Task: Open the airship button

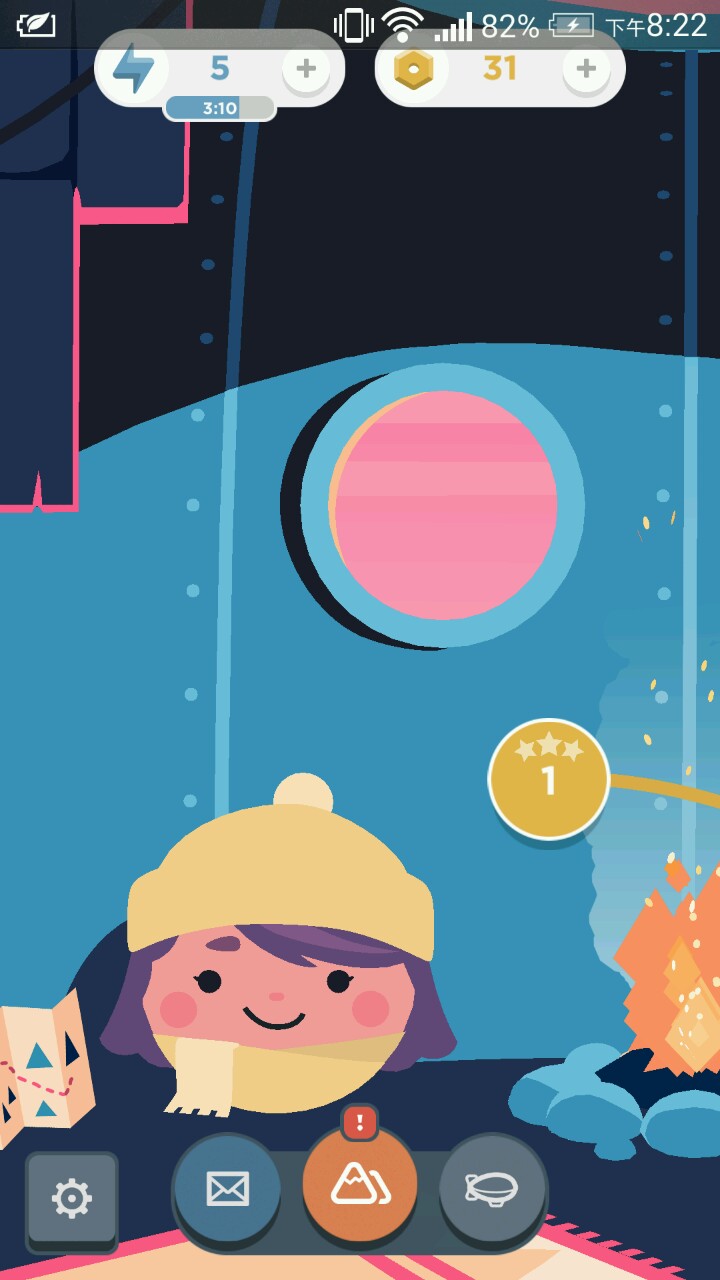Action: coord(492,1190)
